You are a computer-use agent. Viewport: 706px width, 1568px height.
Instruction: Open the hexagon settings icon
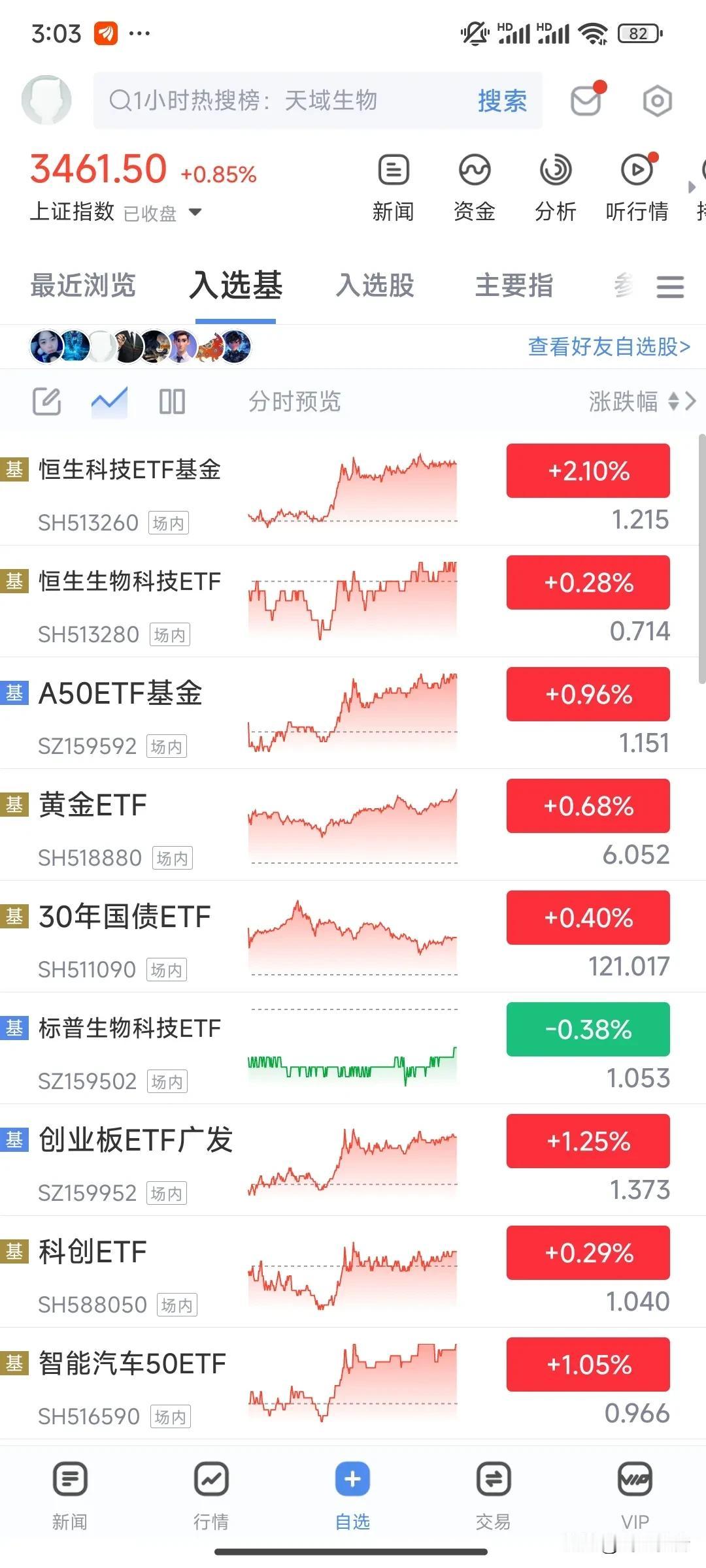657,101
